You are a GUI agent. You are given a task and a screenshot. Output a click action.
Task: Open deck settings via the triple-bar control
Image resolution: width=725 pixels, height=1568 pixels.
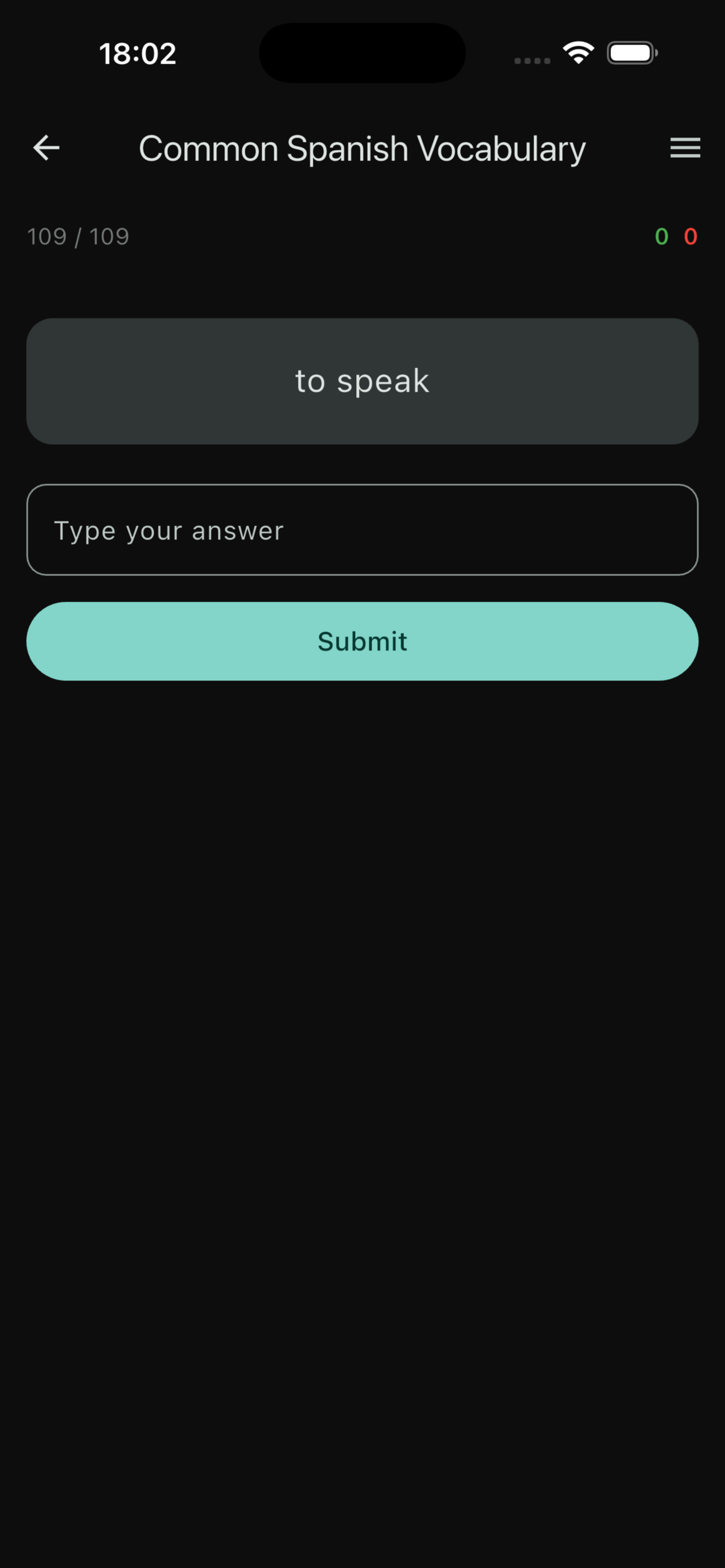684,147
